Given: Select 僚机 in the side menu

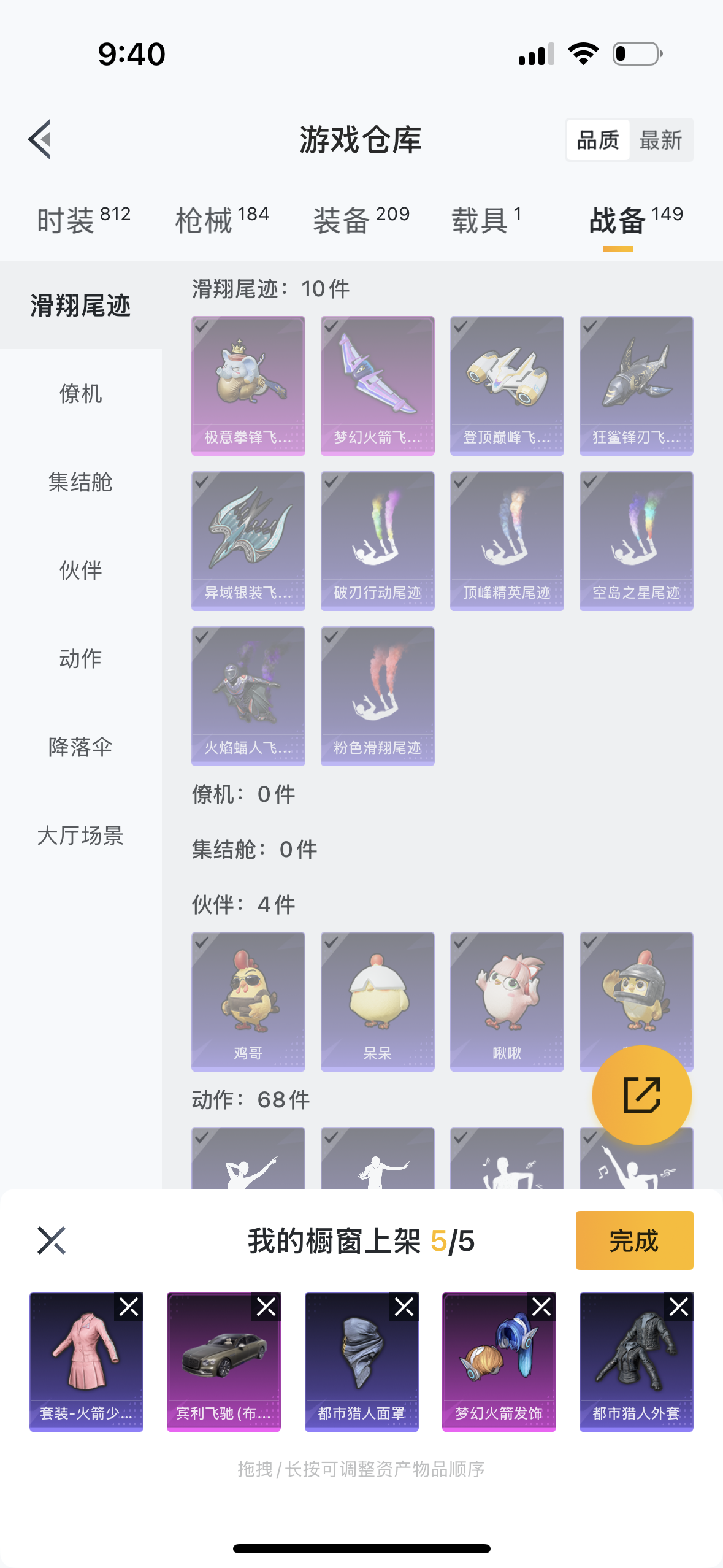Looking at the screenshot, I should point(80,394).
